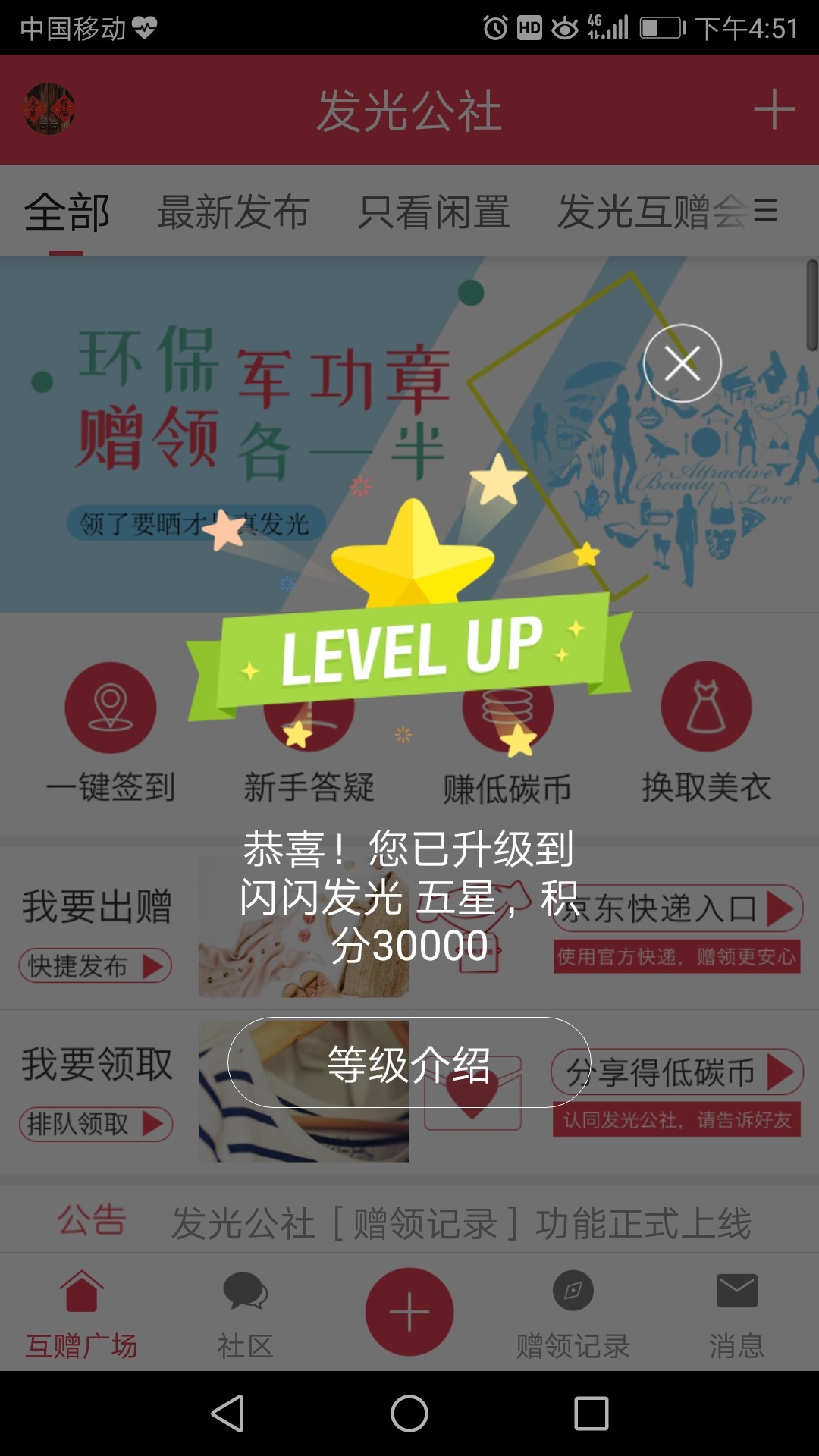Viewport: 819px width, 1456px height.
Task: Go back using system back button
Action: pyautogui.click(x=227, y=1414)
